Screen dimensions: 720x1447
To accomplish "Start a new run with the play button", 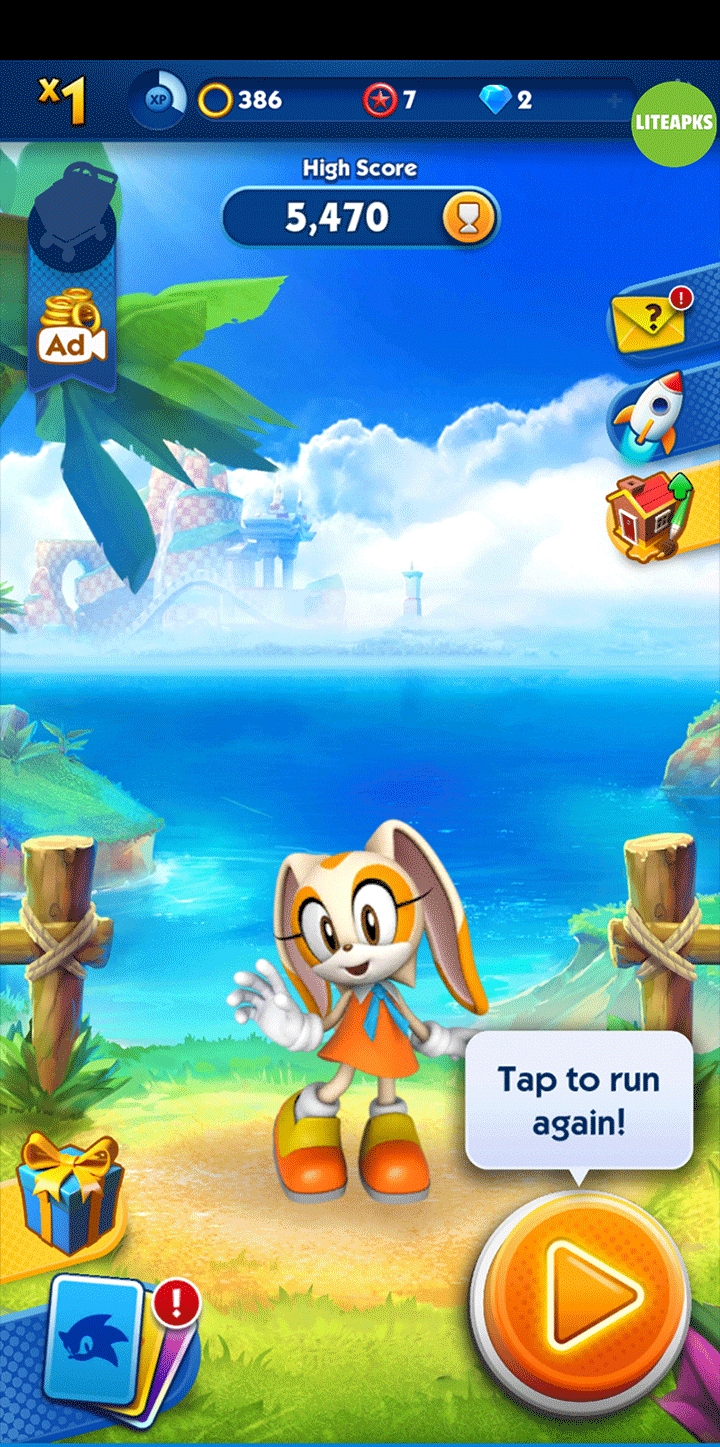I will [581, 1298].
